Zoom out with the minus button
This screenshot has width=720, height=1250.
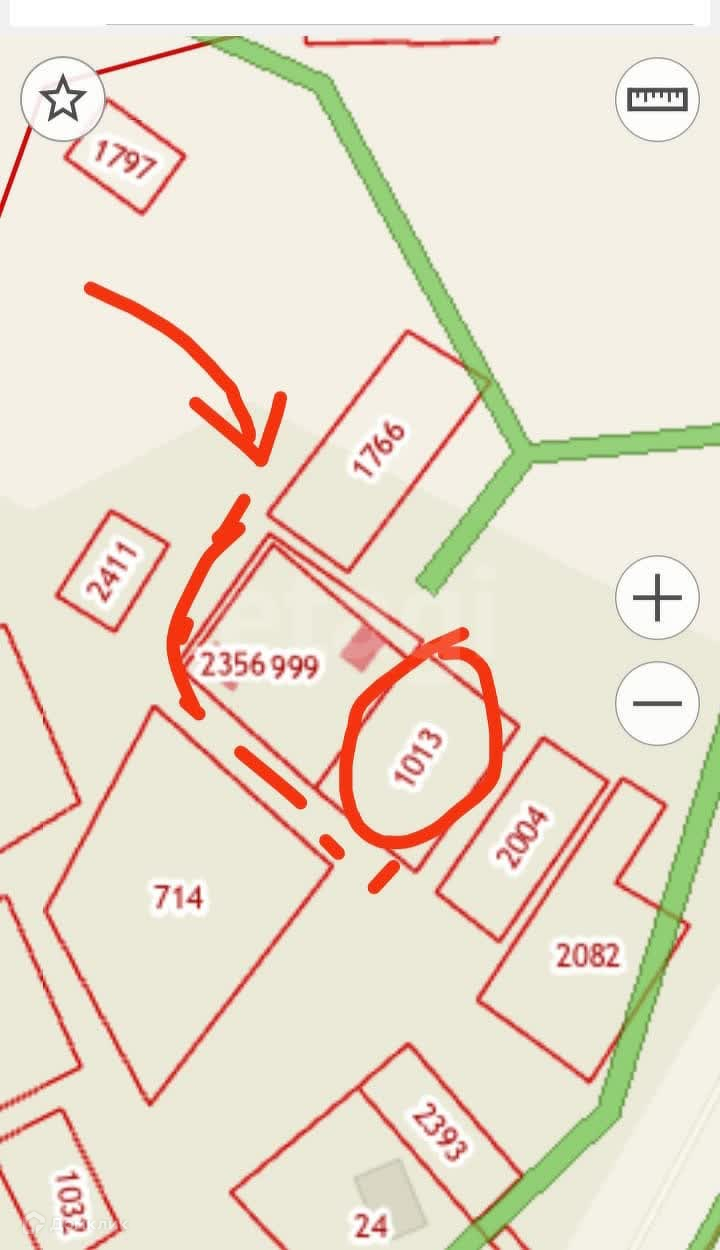[x=657, y=703]
